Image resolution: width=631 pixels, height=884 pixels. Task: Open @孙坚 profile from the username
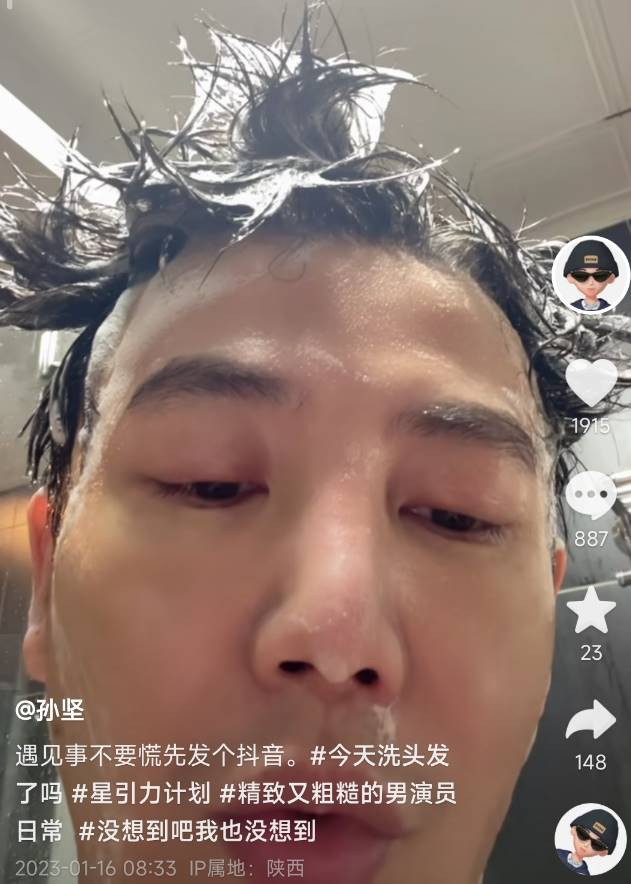coord(50,710)
